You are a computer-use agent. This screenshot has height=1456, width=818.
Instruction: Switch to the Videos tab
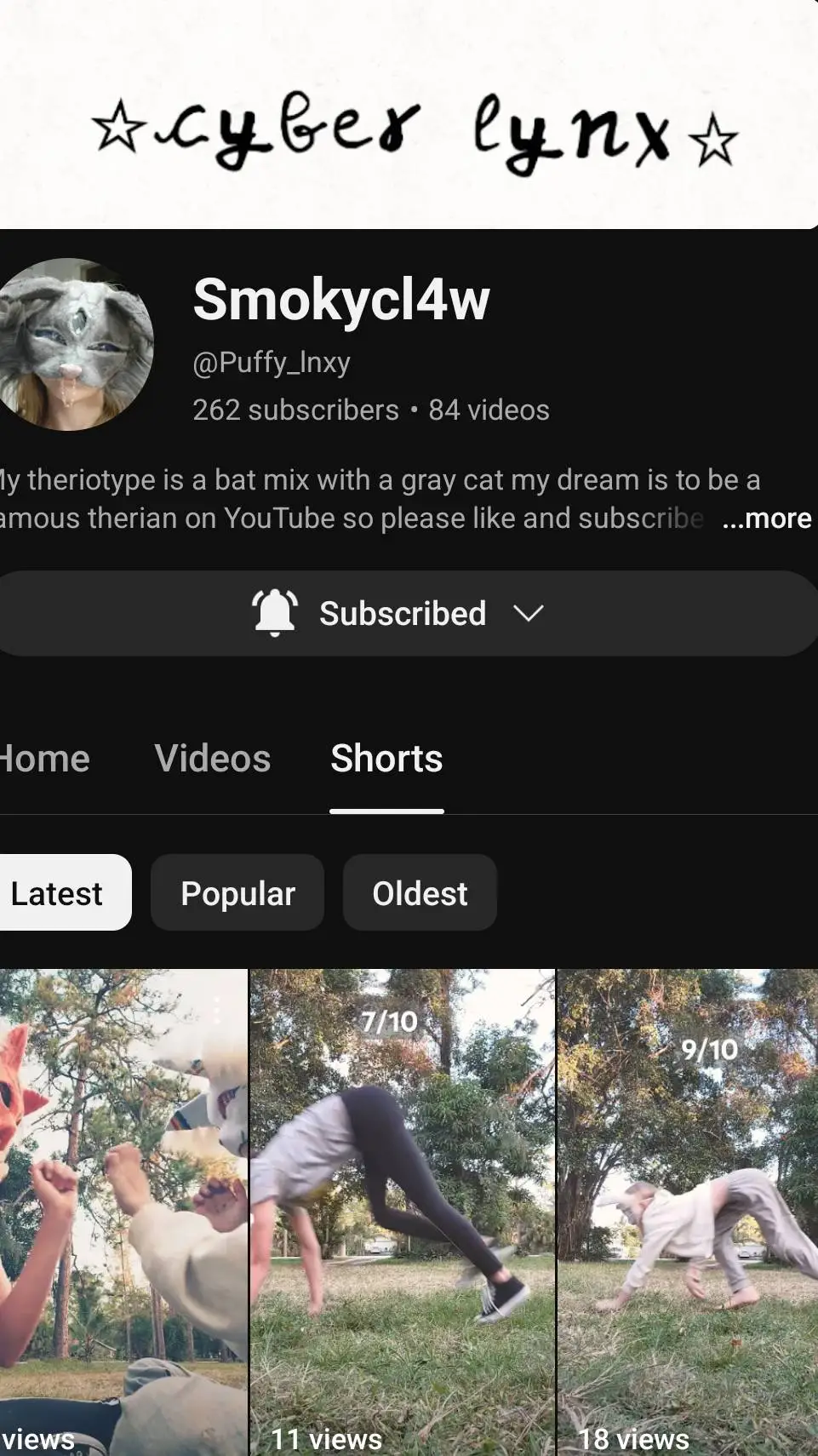[x=213, y=759]
